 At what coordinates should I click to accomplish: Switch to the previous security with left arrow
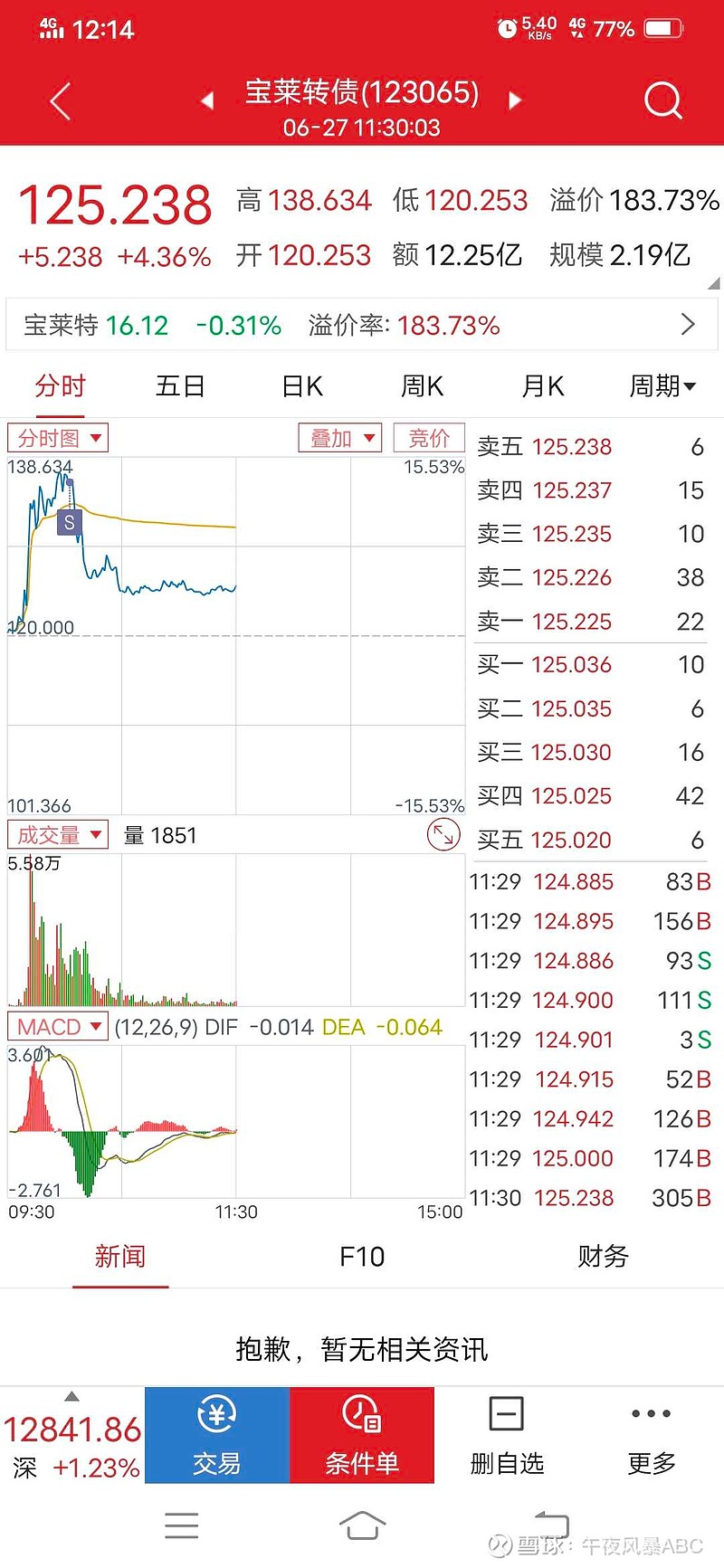207,100
